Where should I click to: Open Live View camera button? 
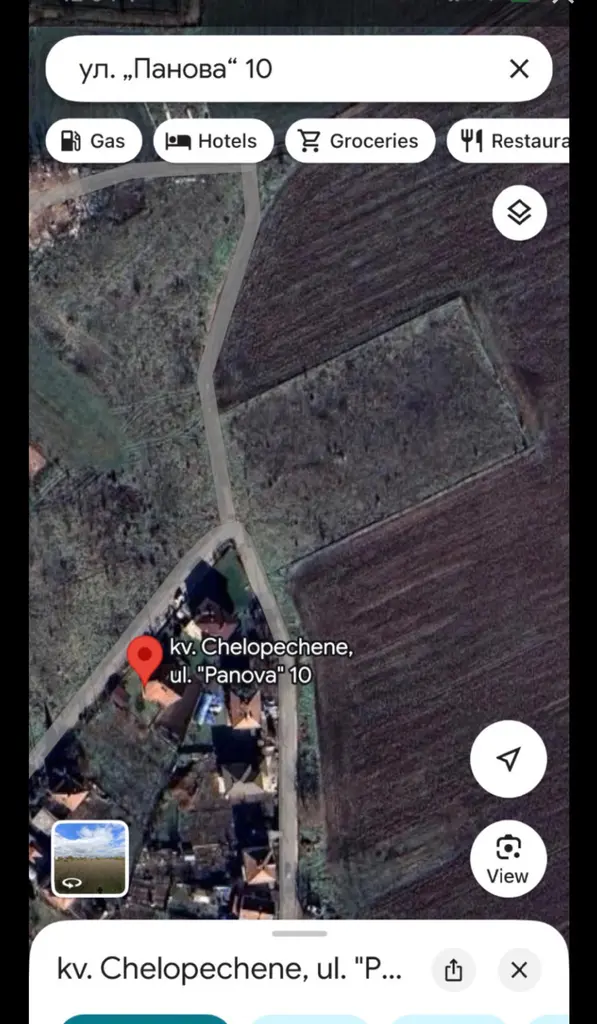point(508,859)
